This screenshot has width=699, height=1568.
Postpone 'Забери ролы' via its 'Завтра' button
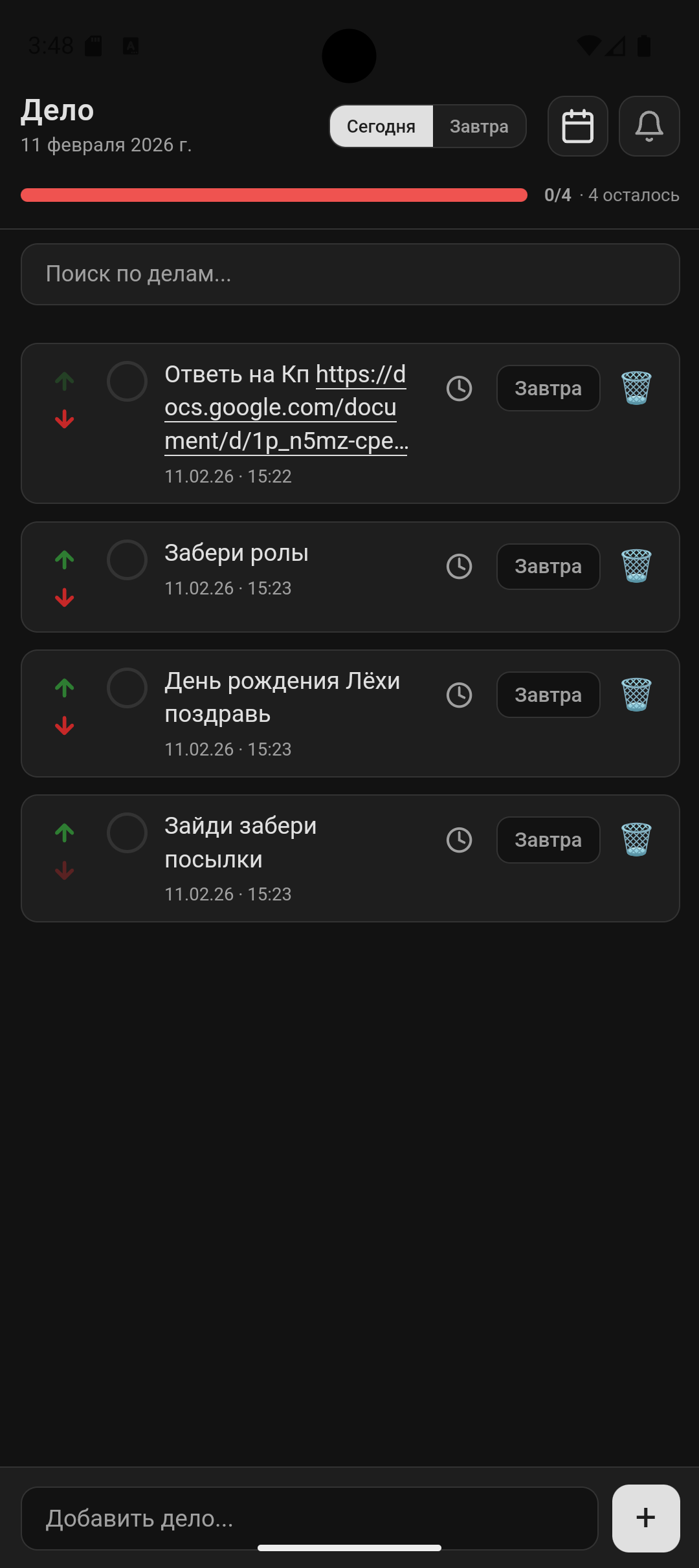pos(548,566)
